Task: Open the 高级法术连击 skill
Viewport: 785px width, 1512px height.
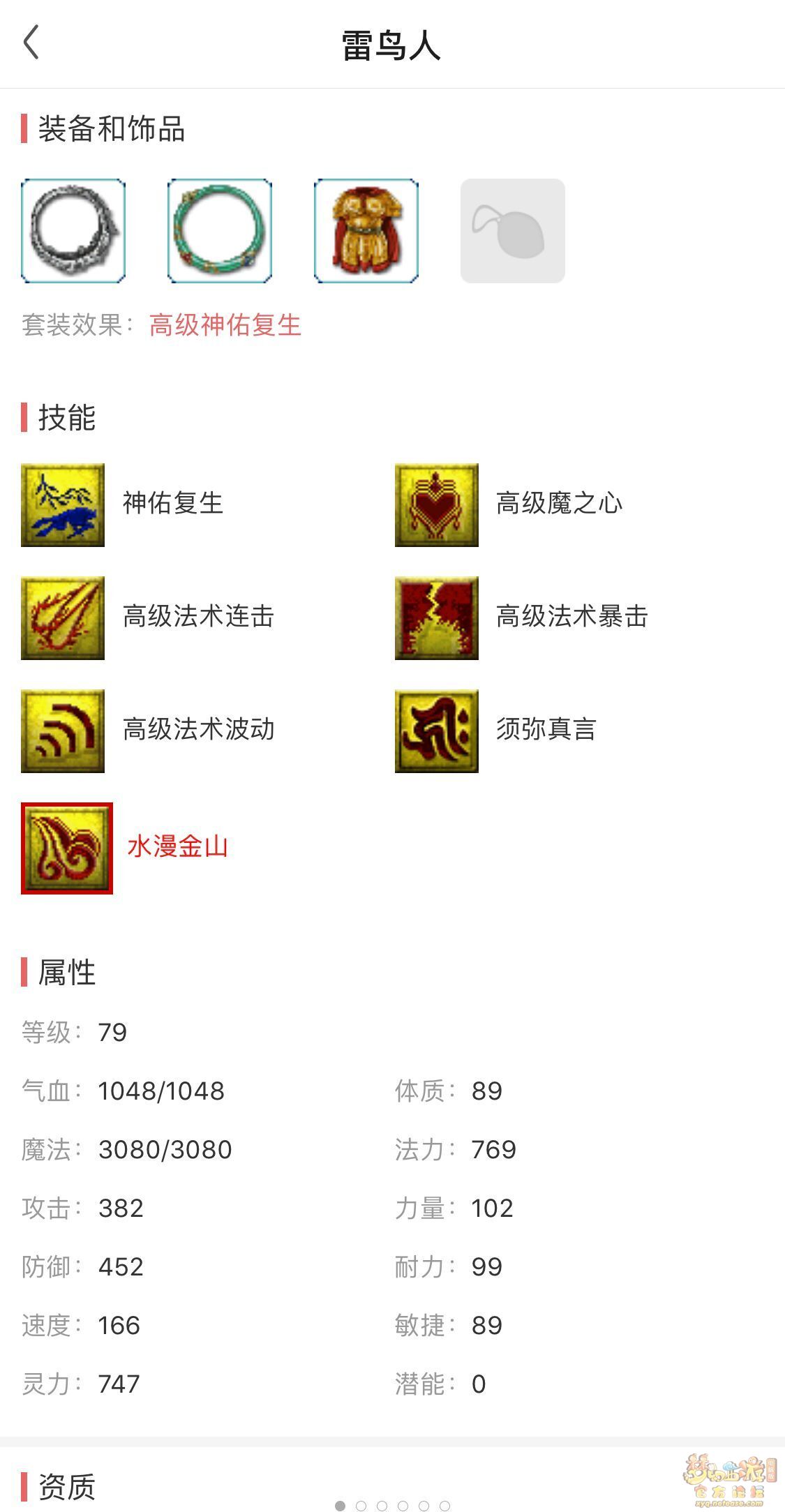Action: (x=63, y=618)
